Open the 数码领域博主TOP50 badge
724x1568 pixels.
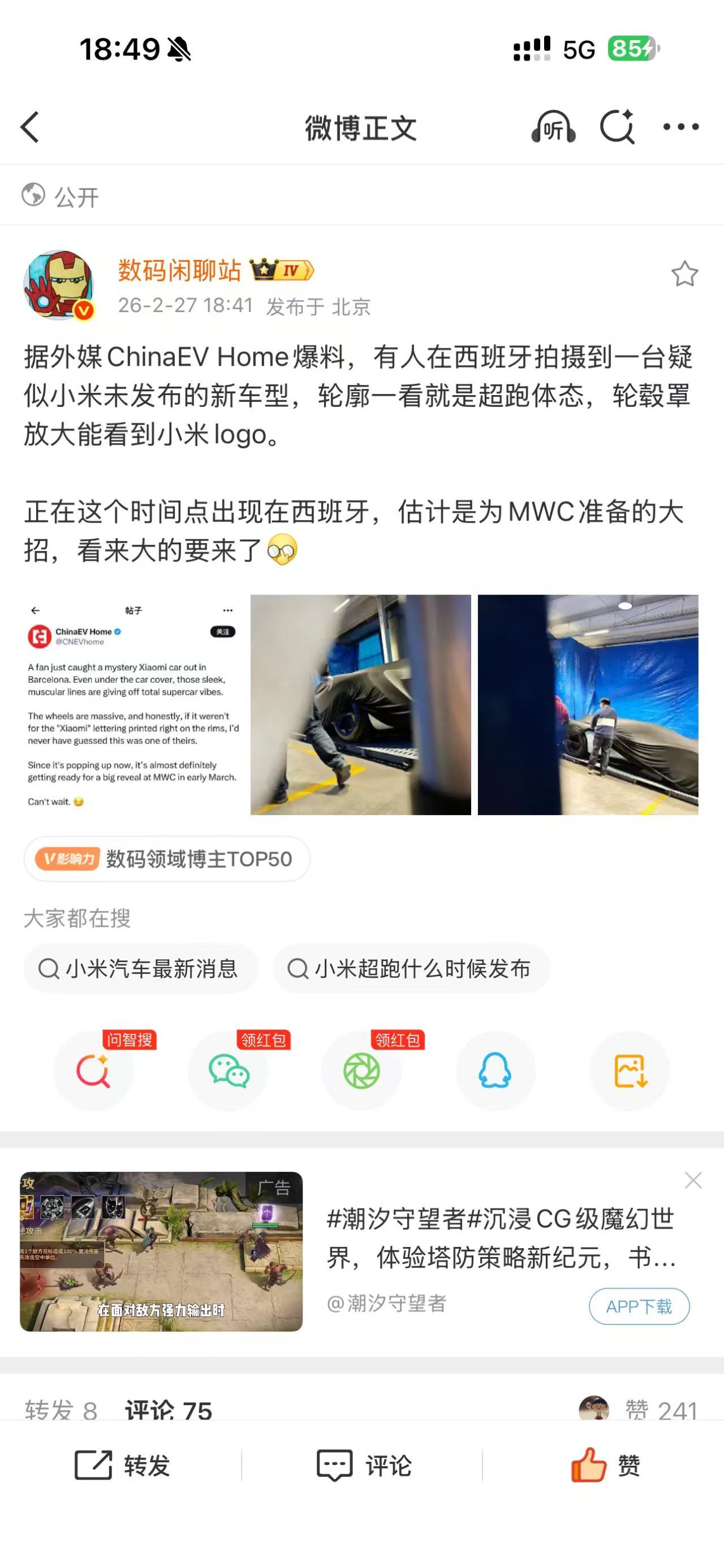point(167,859)
